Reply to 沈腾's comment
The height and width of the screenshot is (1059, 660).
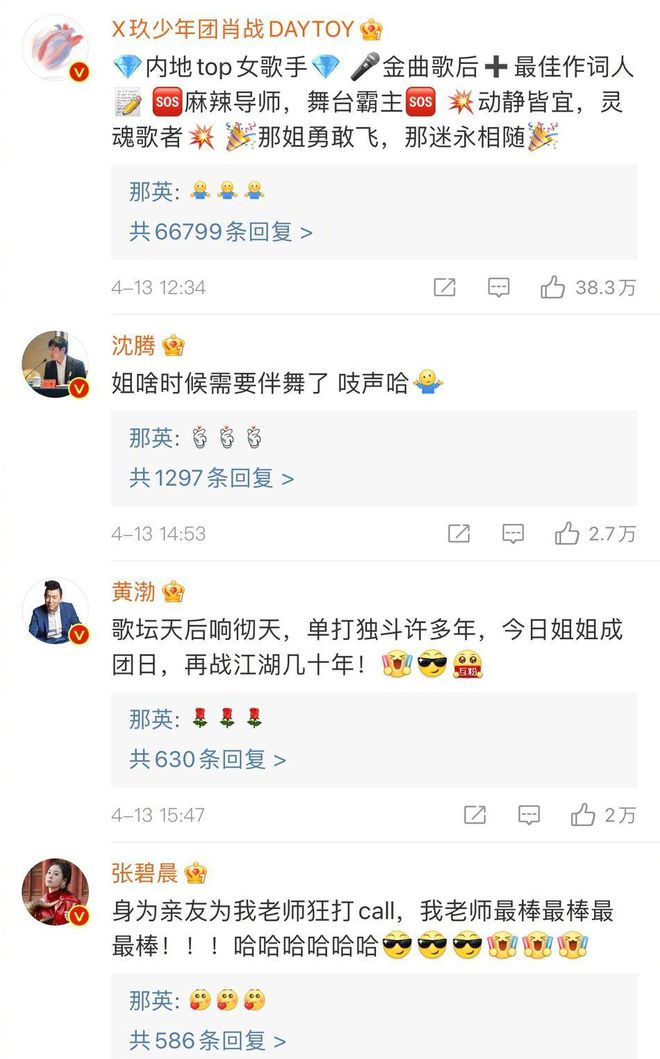point(513,534)
